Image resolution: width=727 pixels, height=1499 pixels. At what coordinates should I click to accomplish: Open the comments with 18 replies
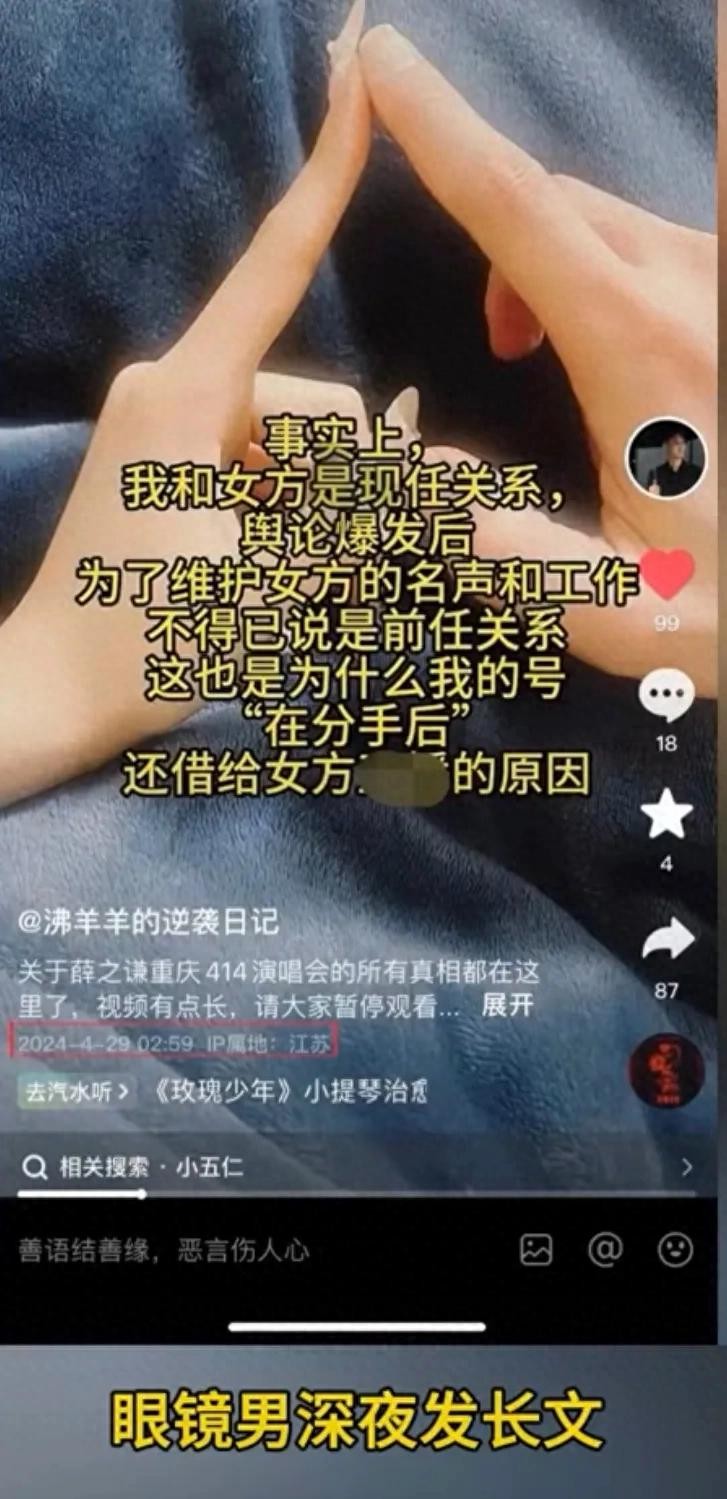(666, 697)
